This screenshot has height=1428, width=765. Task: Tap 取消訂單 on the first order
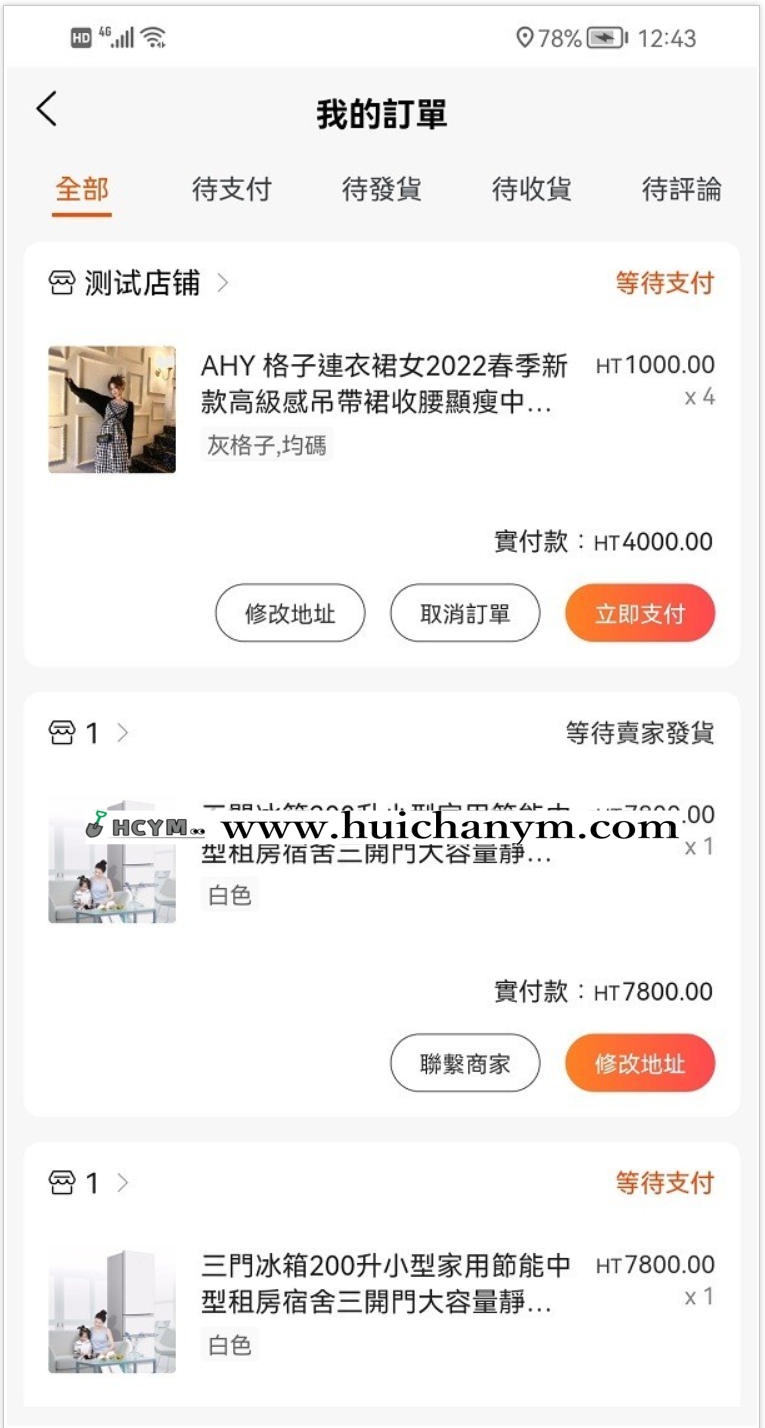click(x=465, y=613)
